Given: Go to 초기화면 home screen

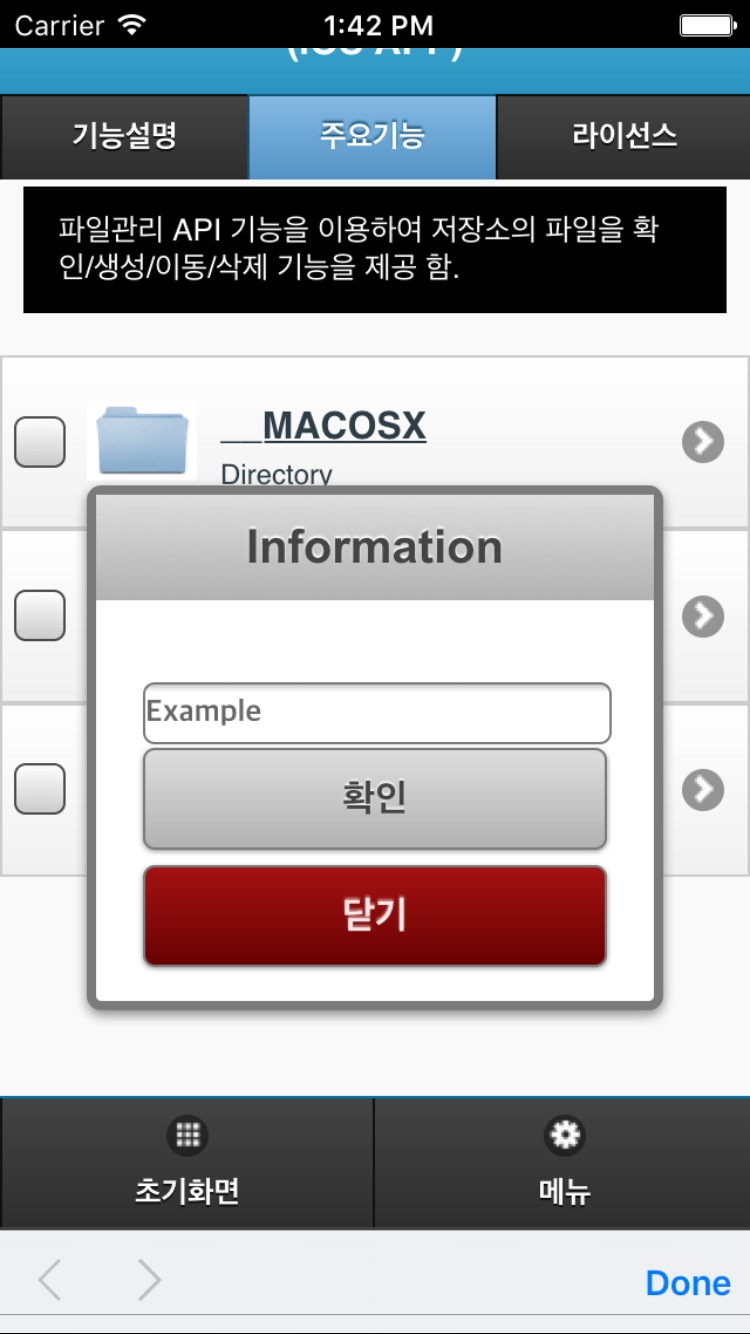Looking at the screenshot, I should (187, 1162).
